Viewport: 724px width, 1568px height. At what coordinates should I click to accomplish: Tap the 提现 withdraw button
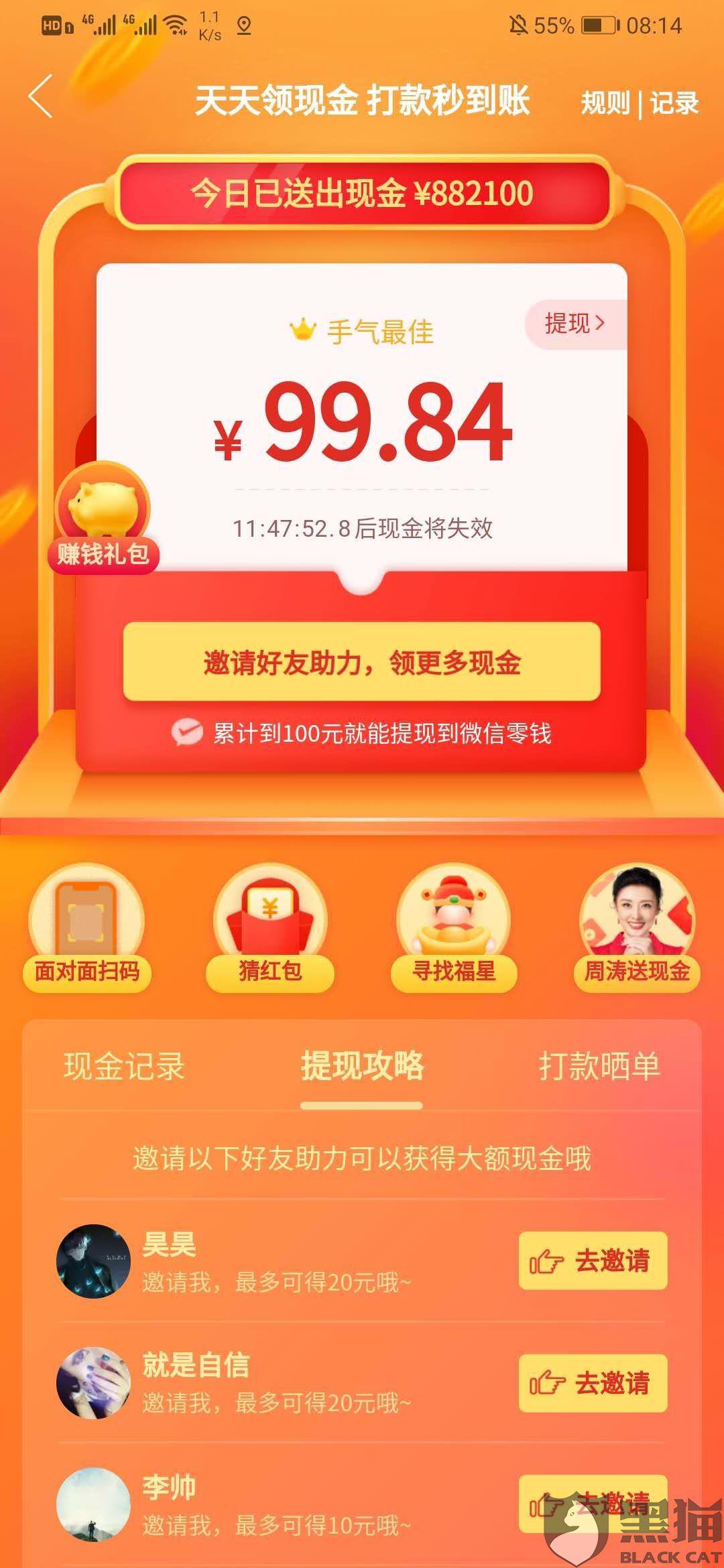point(575,324)
